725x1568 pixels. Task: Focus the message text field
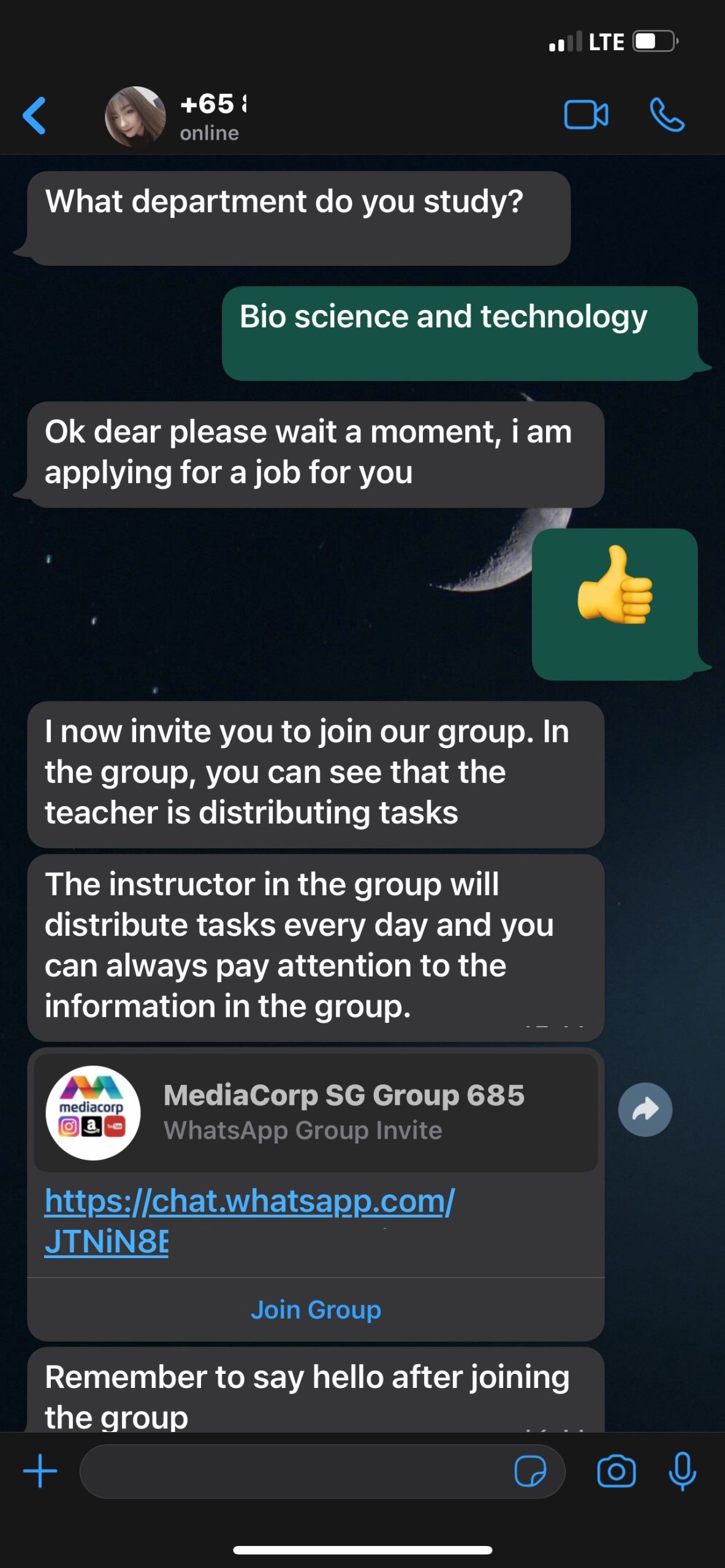(x=294, y=1471)
